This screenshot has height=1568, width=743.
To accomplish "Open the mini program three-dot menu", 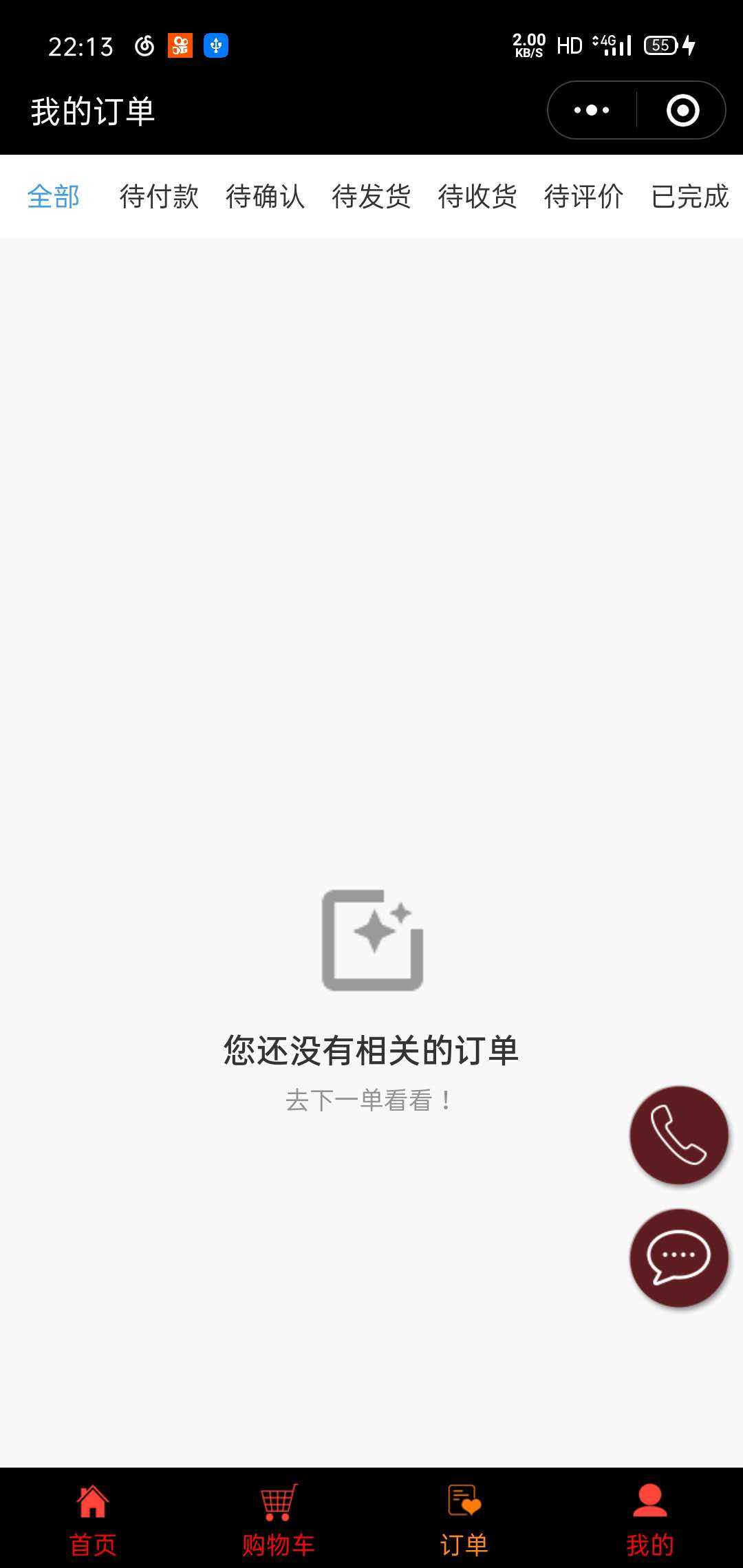I will point(592,110).
